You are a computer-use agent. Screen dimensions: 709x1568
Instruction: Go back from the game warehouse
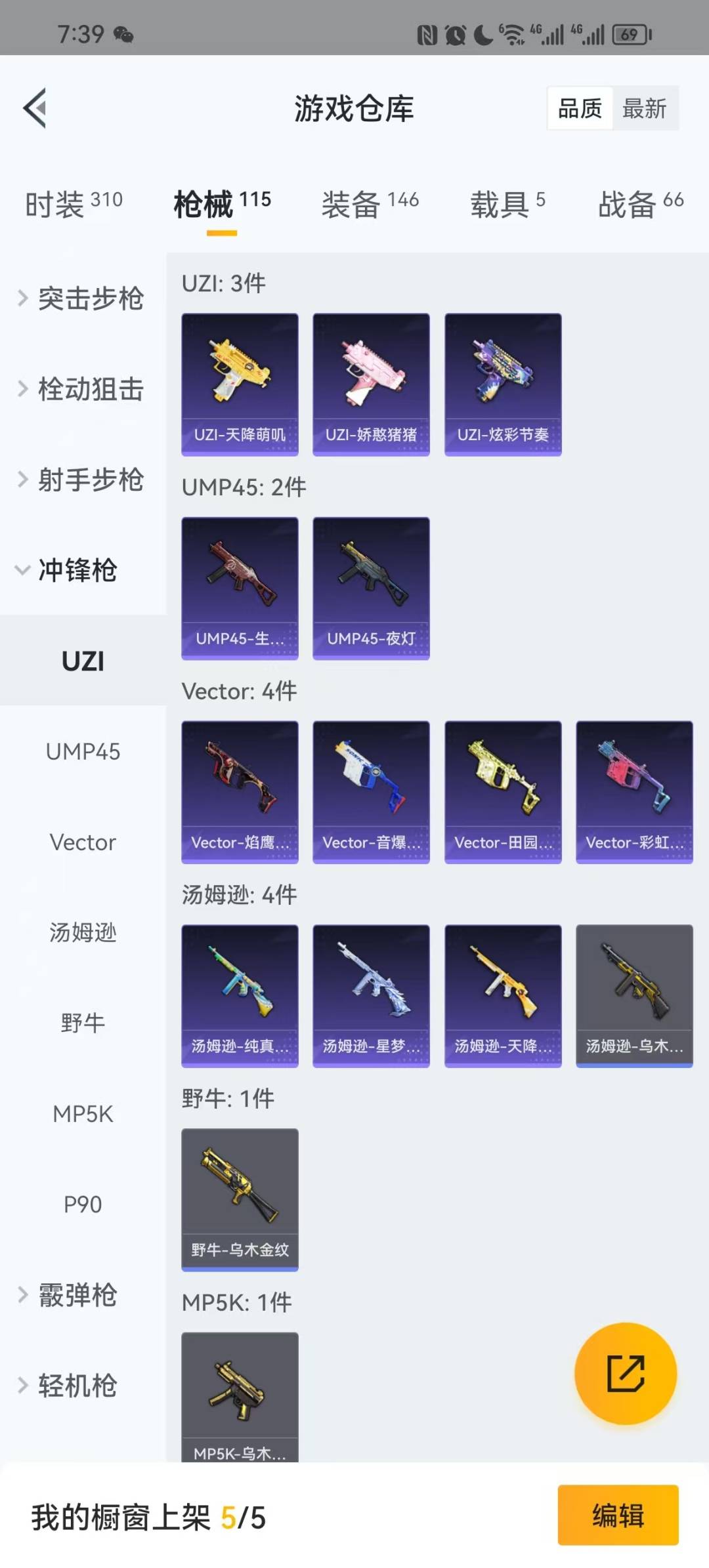[35, 108]
